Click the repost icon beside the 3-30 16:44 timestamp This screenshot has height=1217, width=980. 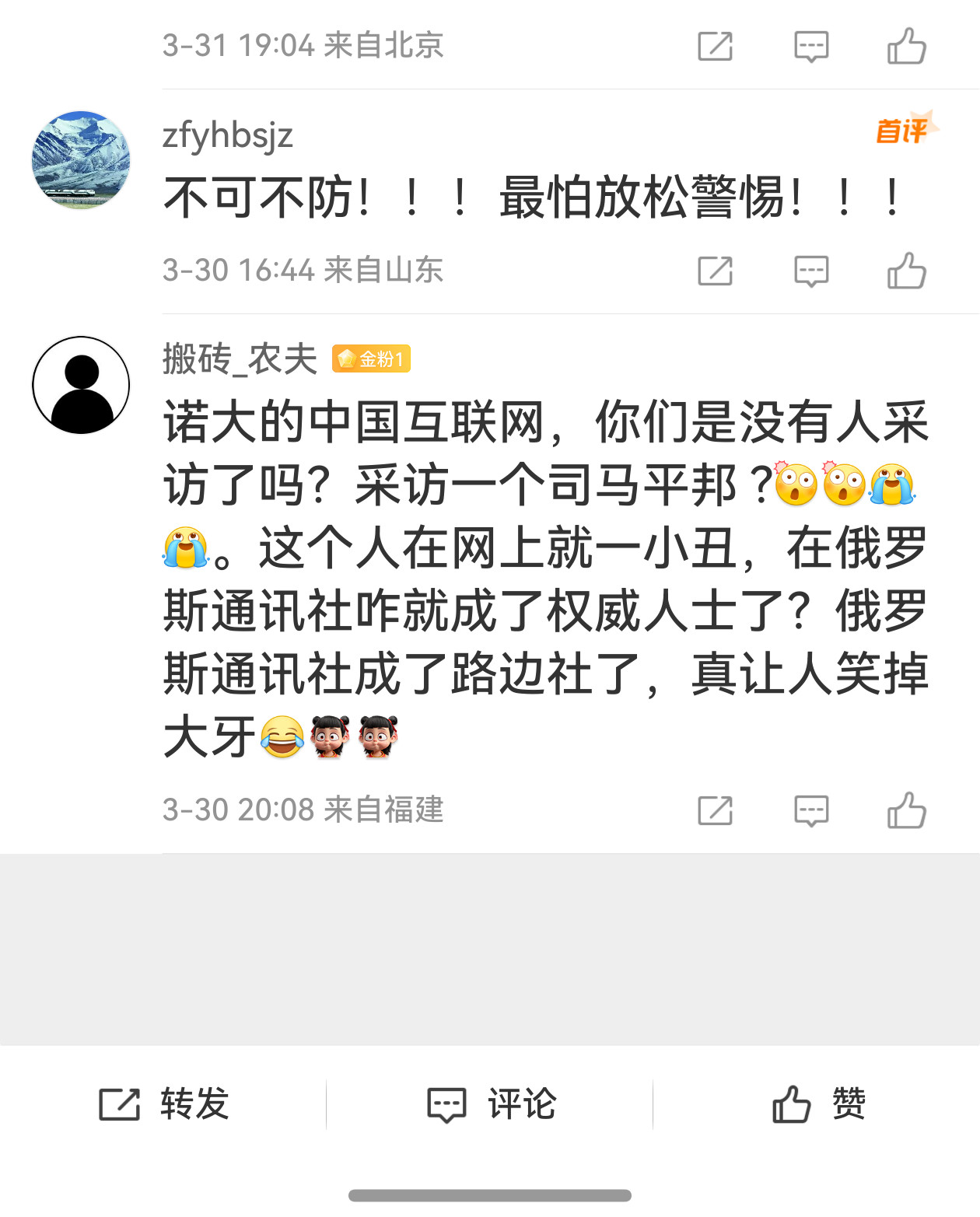pos(714,270)
